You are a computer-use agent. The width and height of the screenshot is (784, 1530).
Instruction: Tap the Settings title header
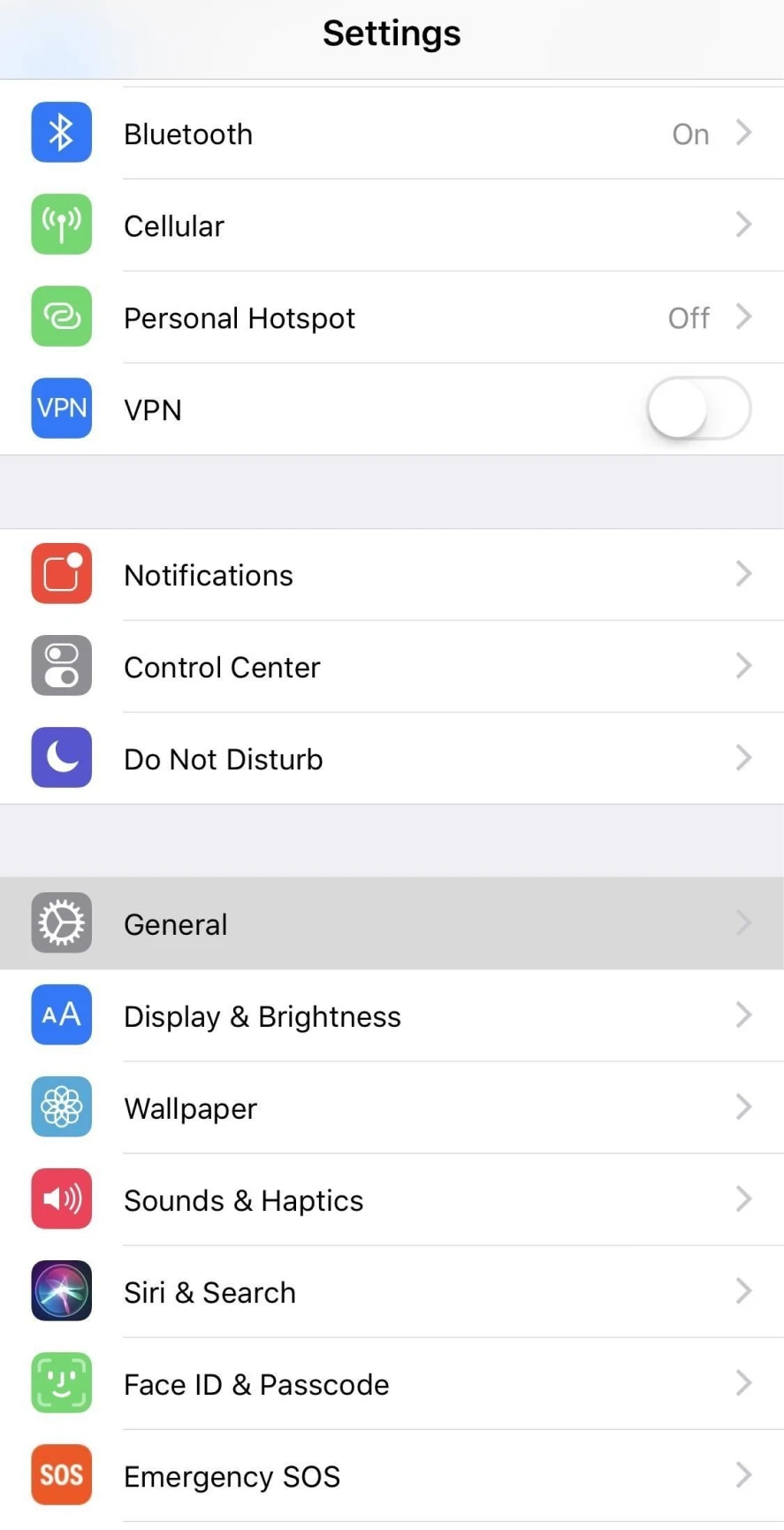(x=392, y=33)
